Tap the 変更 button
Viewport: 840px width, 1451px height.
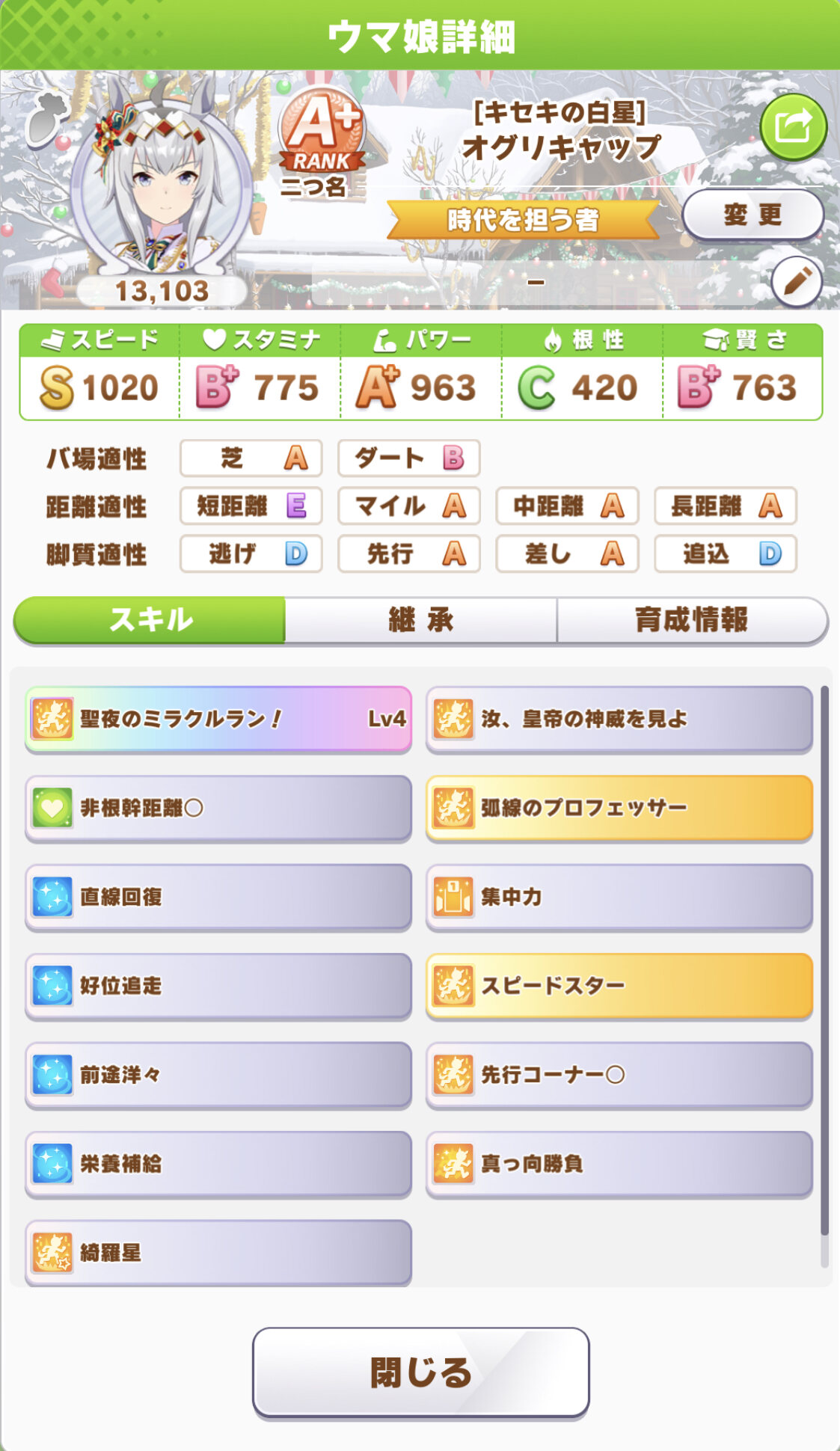[752, 215]
